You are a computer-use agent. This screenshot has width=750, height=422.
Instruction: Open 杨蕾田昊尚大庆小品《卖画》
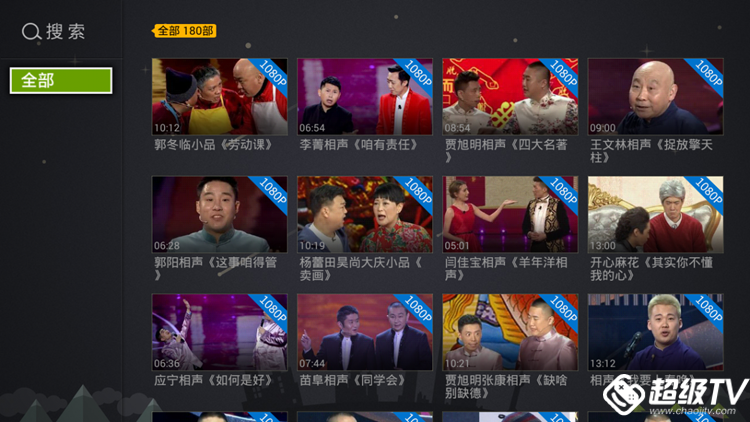pos(365,214)
